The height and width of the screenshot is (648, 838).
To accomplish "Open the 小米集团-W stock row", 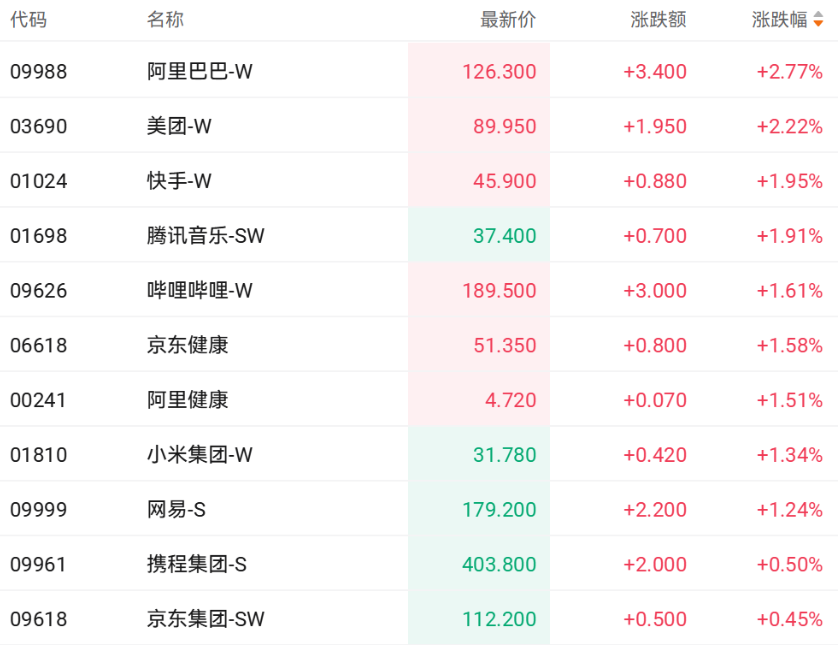I will click(x=200, y=455).
